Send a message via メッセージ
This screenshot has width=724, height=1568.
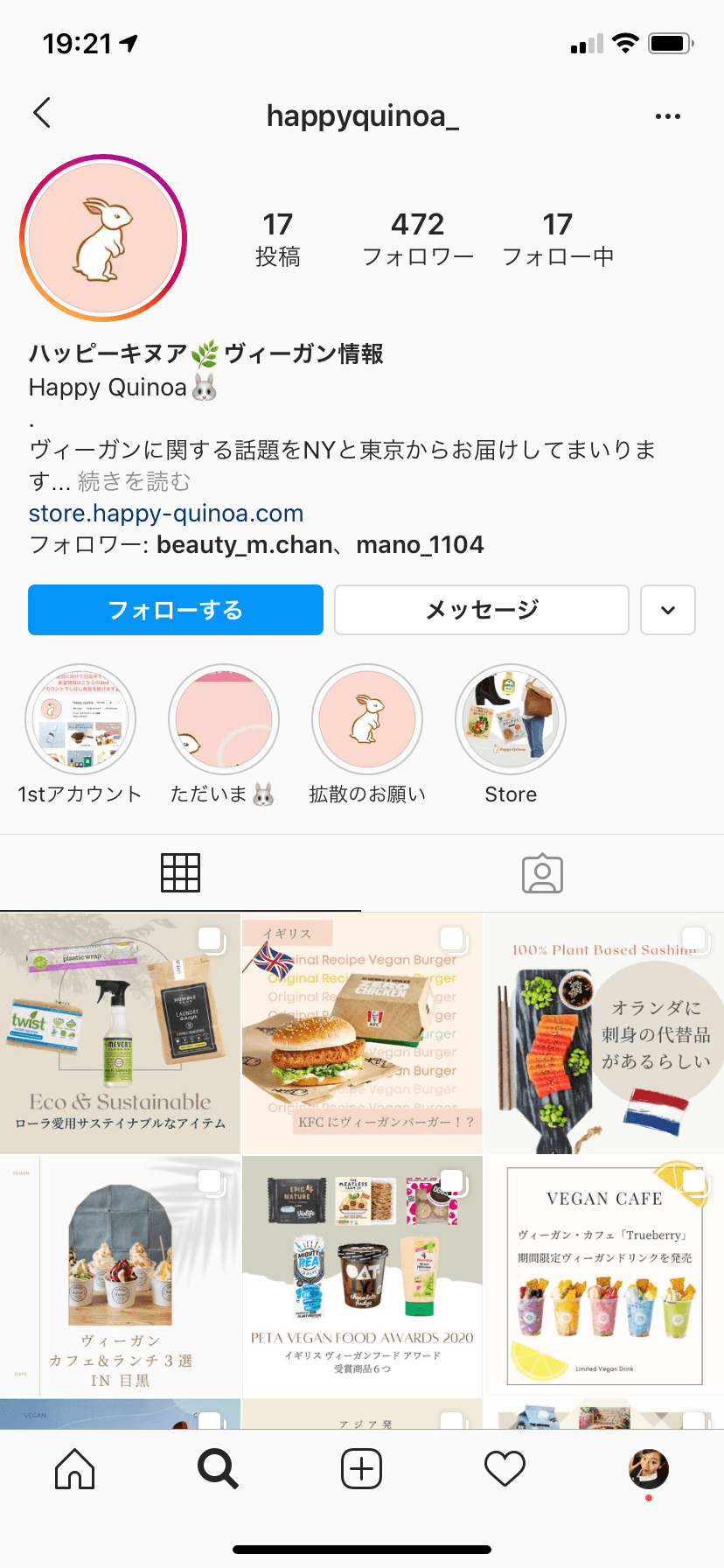pyautogui.click(x=482, y=610)
